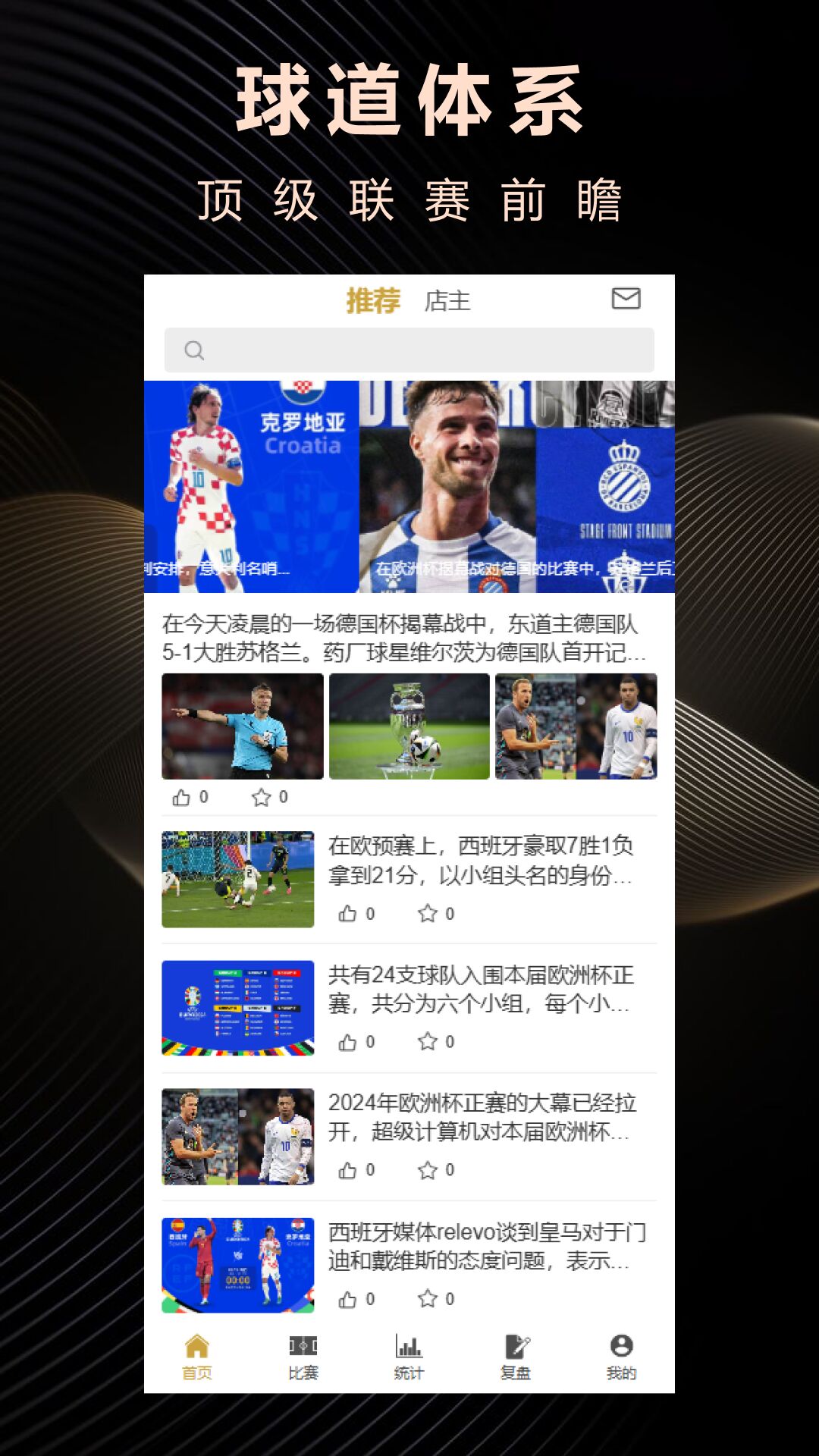
Task: Click the magnifier icon in search bar
Action: click(x=196, y=350)
